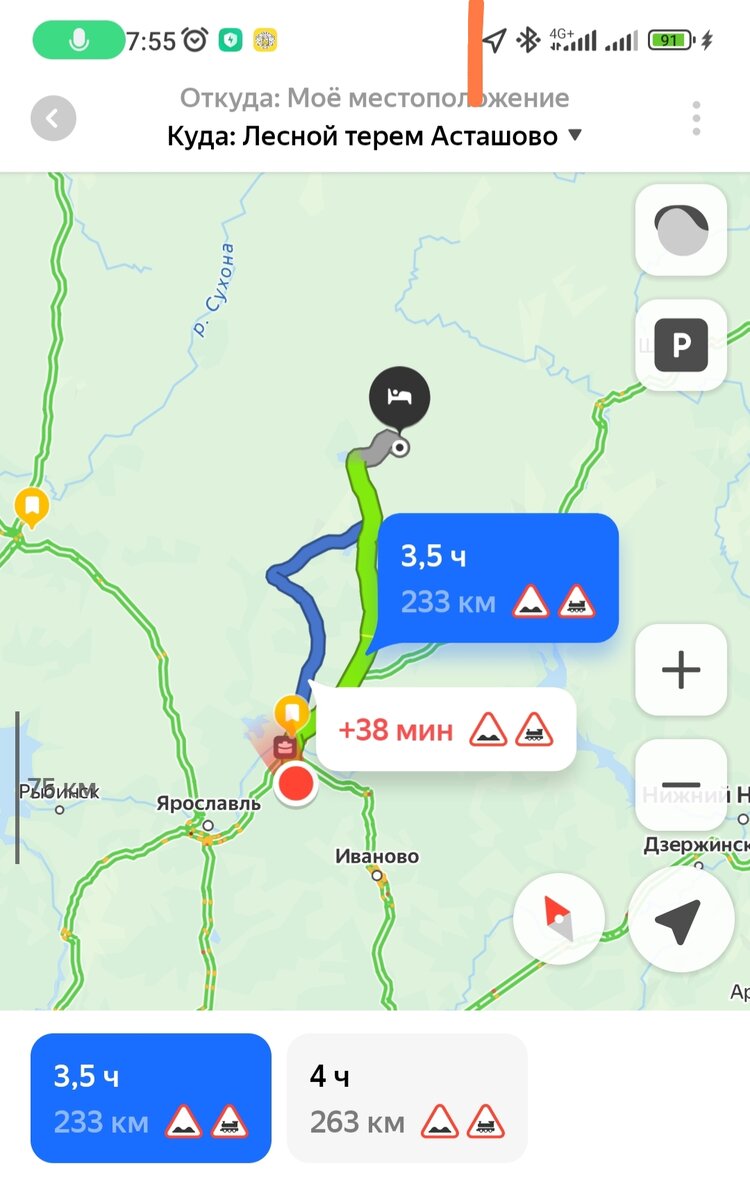750x1200 pixels.
Task: Tap the +38 мин alternative route bubble
Action: 445,730
